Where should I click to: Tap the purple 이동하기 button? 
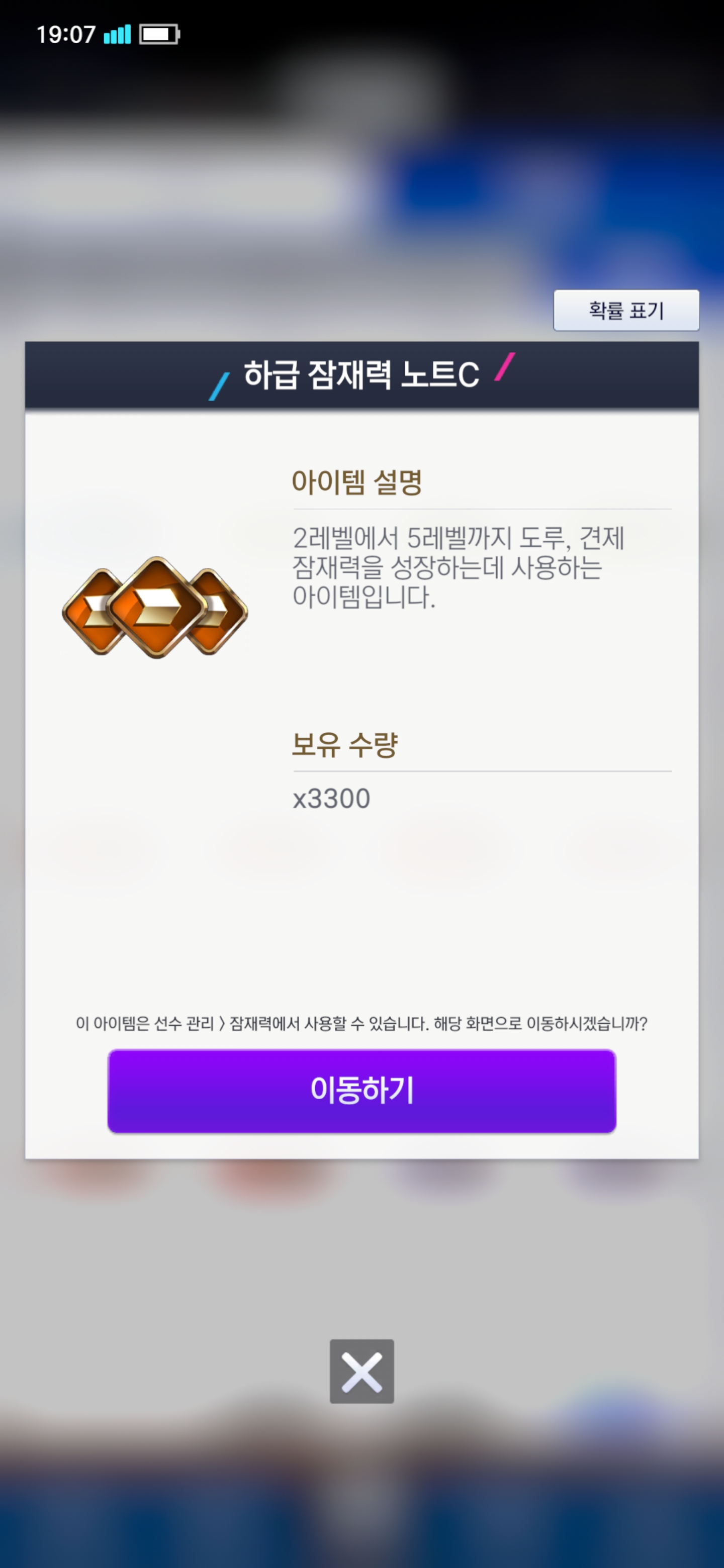[x=361, y=1091]
